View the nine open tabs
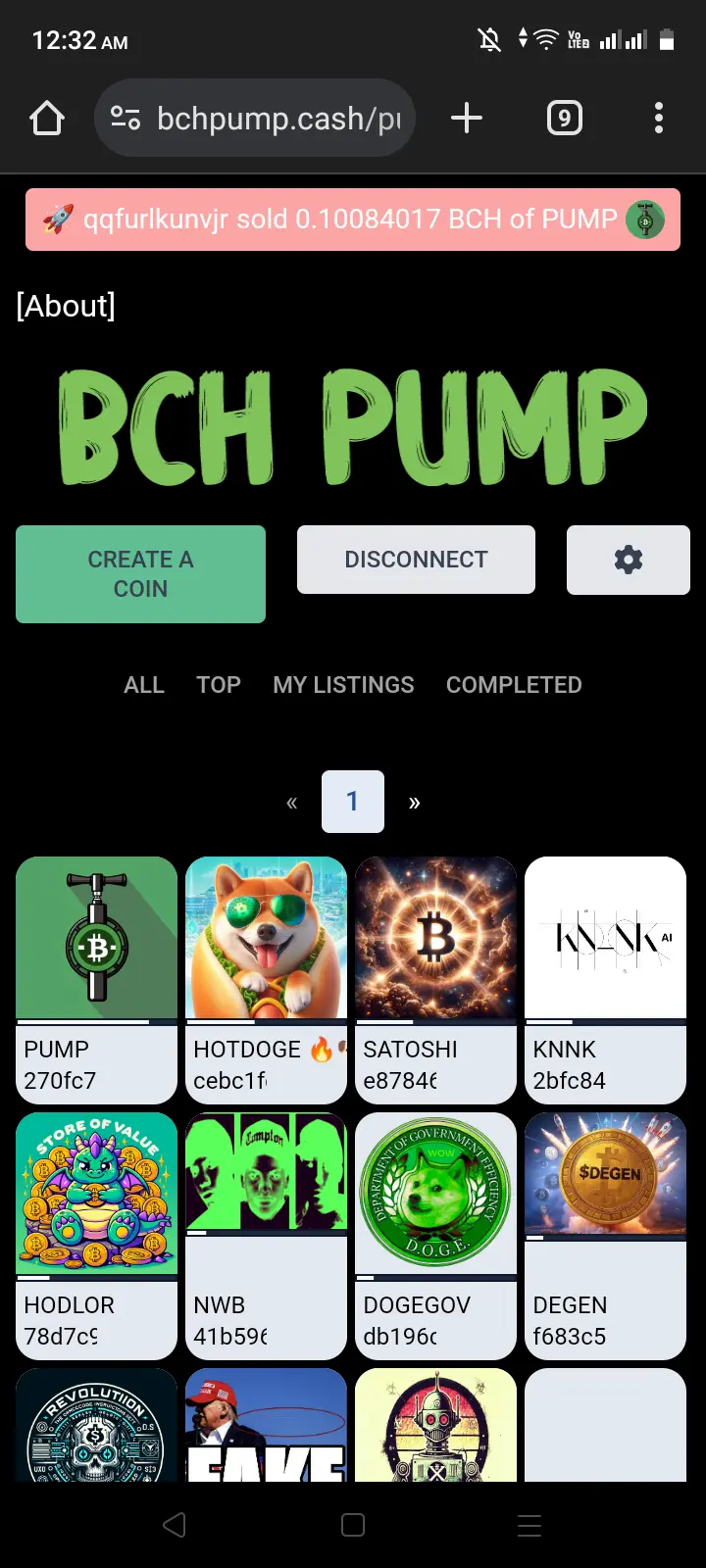The height and width of the screenshot is (1568, 706). 564,119
